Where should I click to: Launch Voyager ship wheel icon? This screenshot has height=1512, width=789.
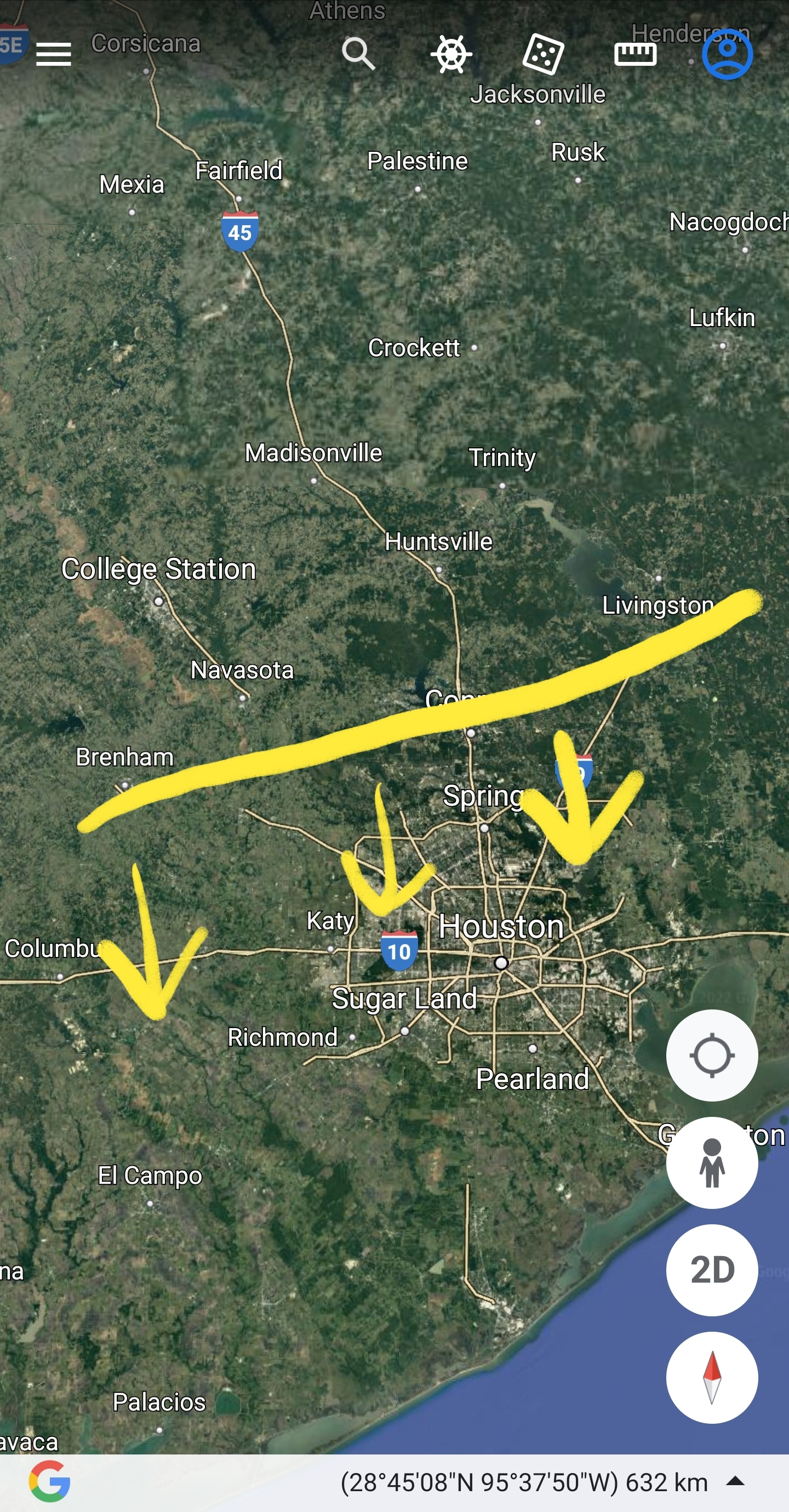(451, 54)
